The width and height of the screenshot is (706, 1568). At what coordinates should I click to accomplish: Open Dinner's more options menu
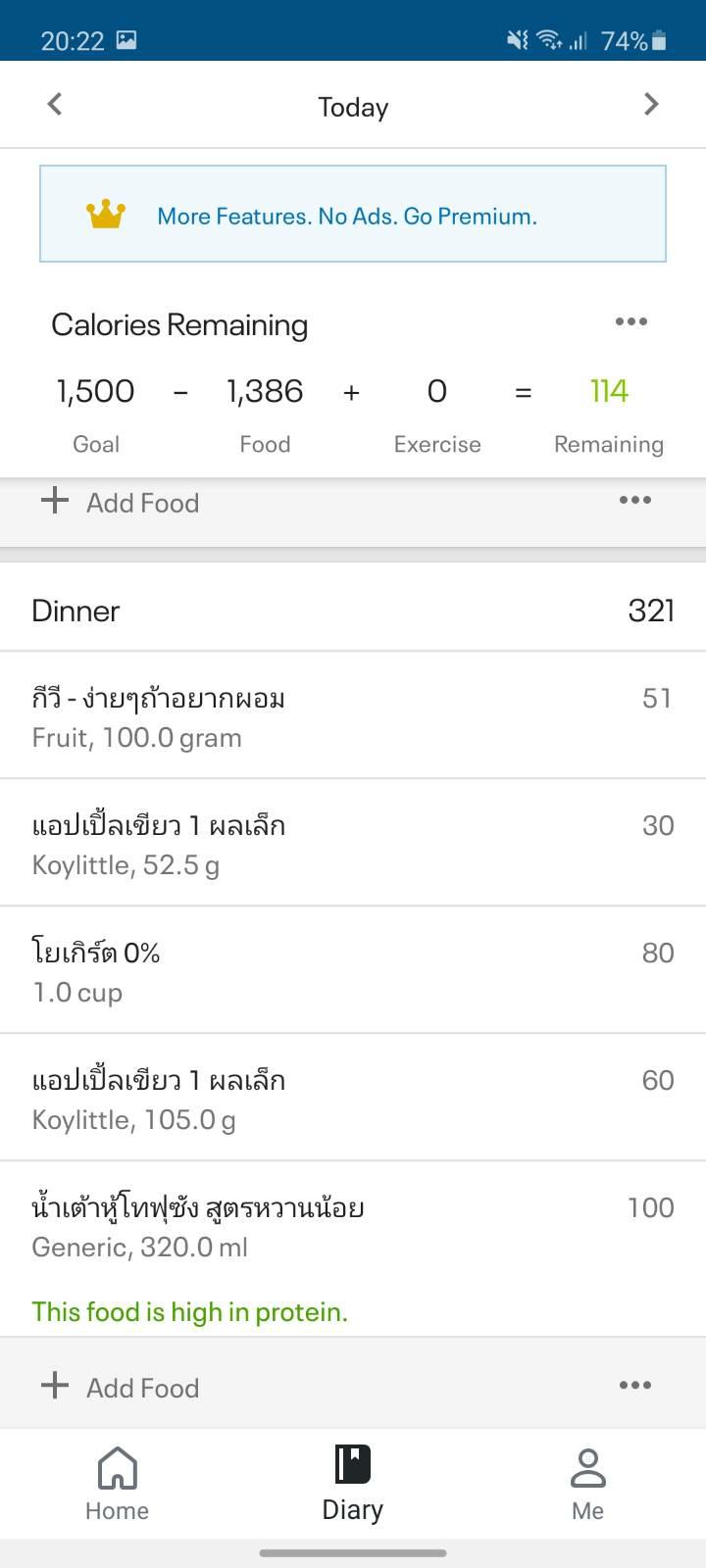click(x=635, y=1385)
